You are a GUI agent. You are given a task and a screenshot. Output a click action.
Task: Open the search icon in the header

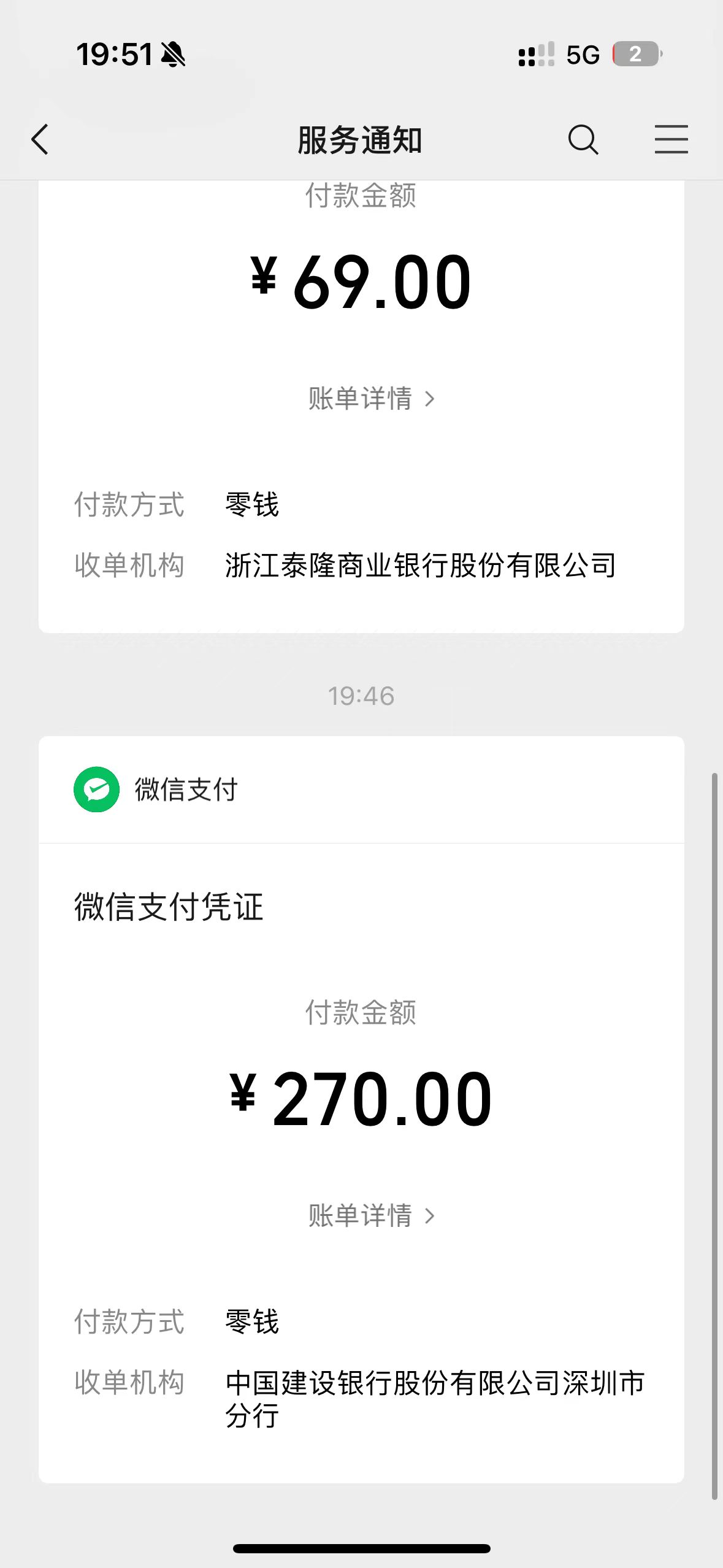pos(583,139)
